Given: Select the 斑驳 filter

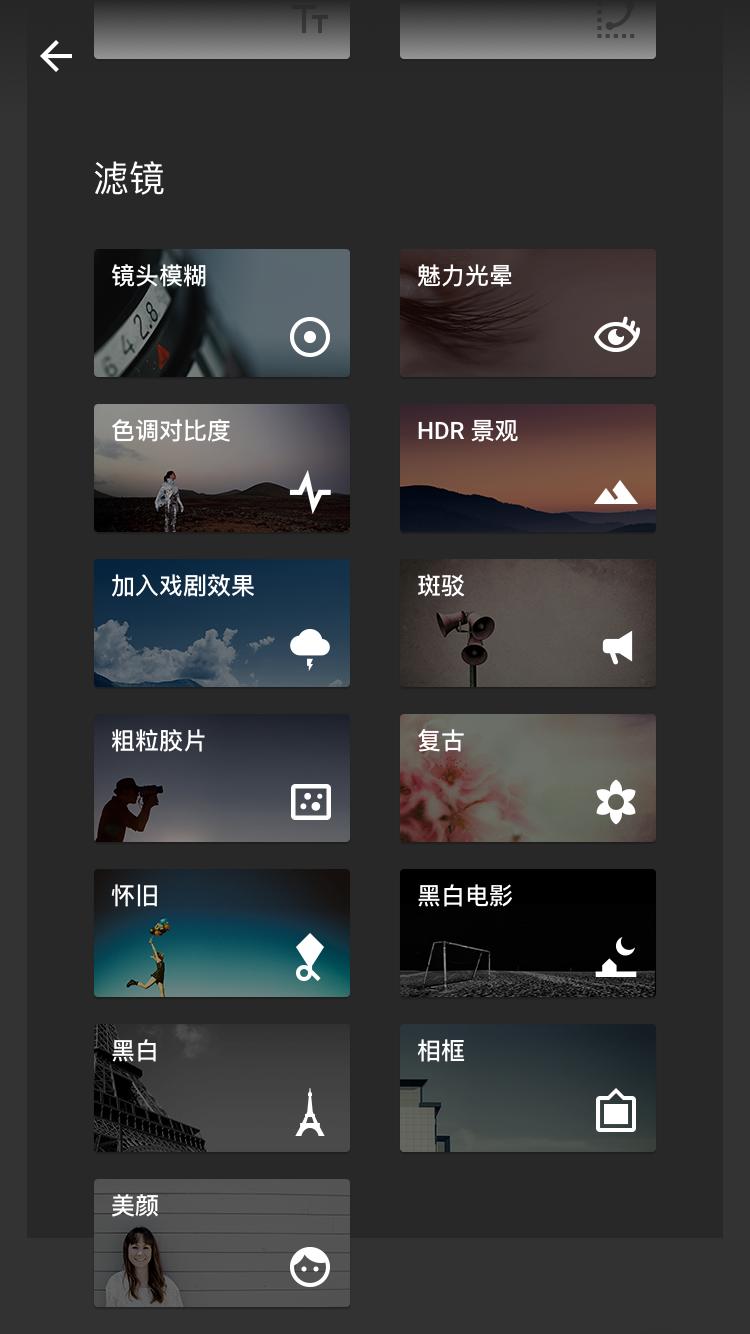Looking at the screenshot, I should pos(528,623).
